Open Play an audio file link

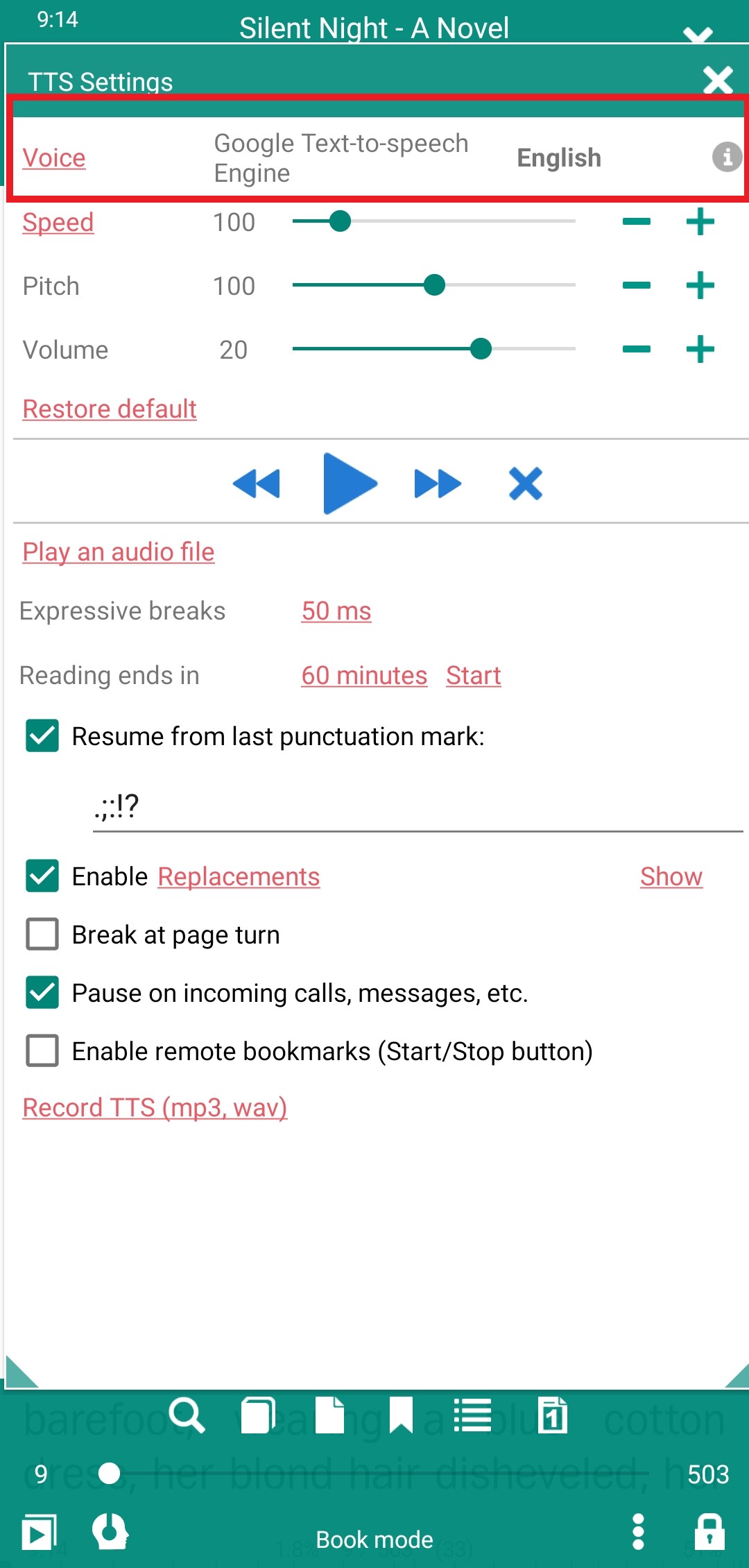tap(119, 552)
